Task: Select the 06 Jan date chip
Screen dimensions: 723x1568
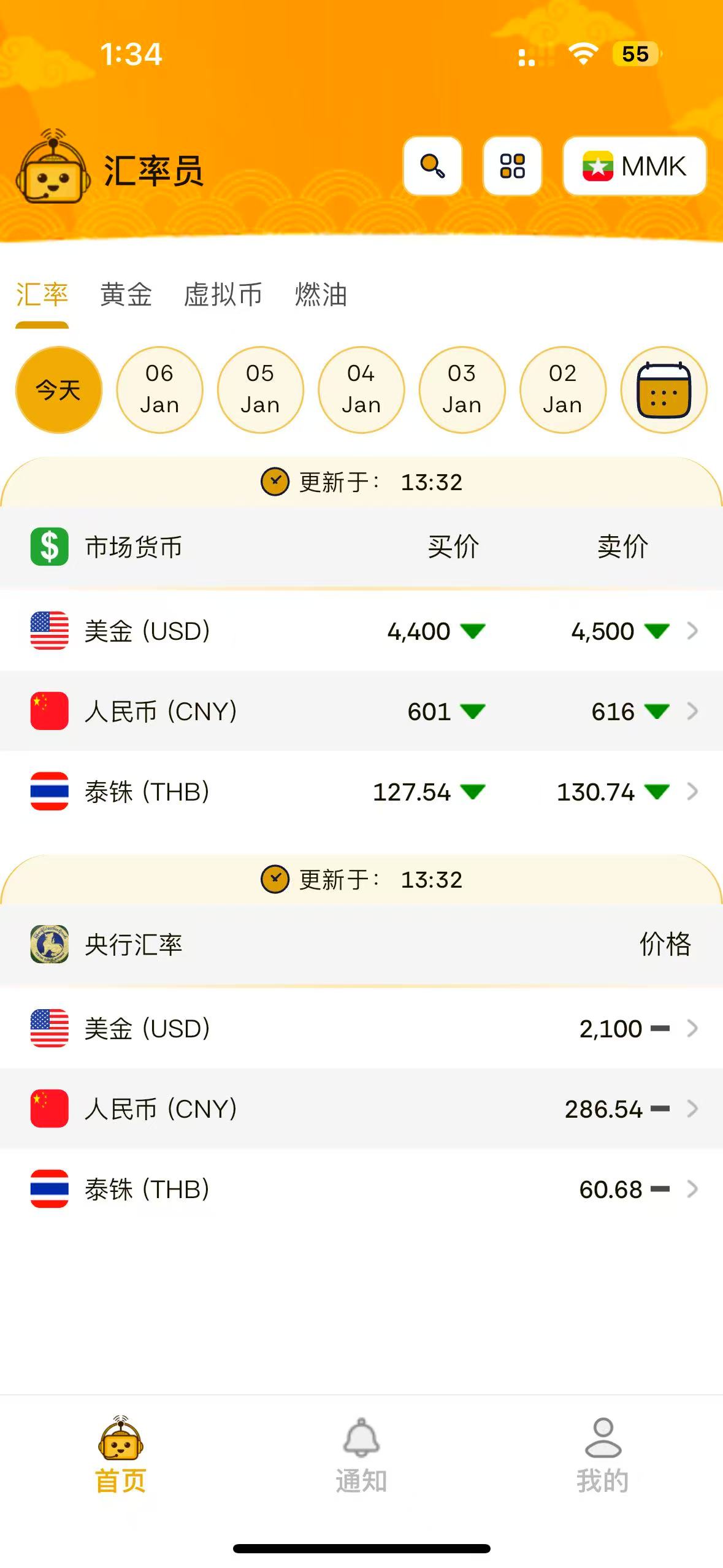Action: pos(159,390)
